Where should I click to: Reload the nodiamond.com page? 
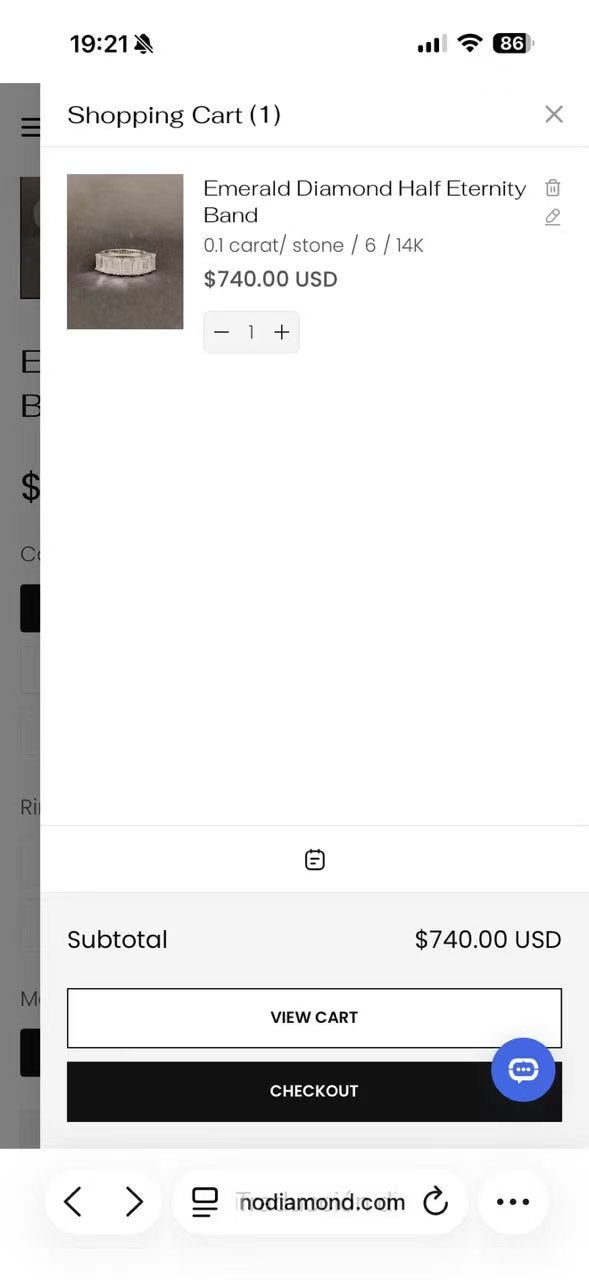[435, 1201]
